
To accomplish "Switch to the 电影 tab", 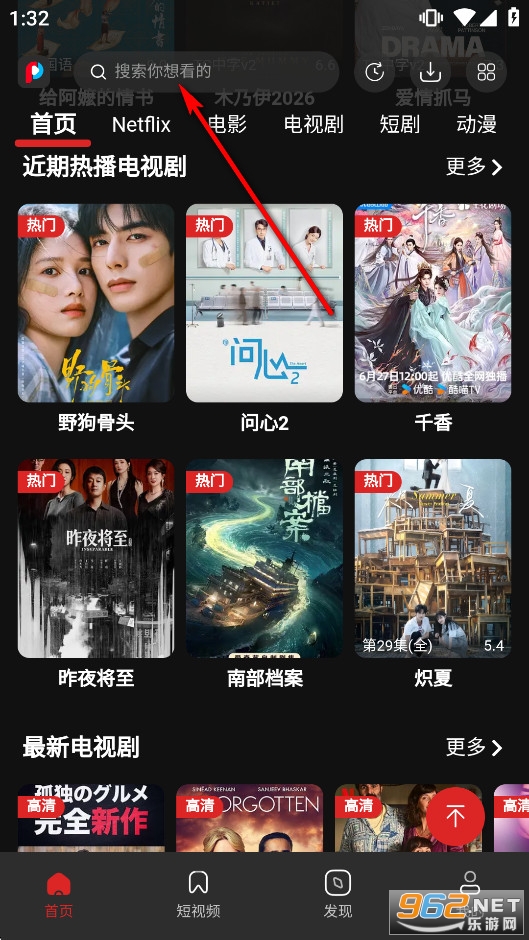I will [227, 124].
